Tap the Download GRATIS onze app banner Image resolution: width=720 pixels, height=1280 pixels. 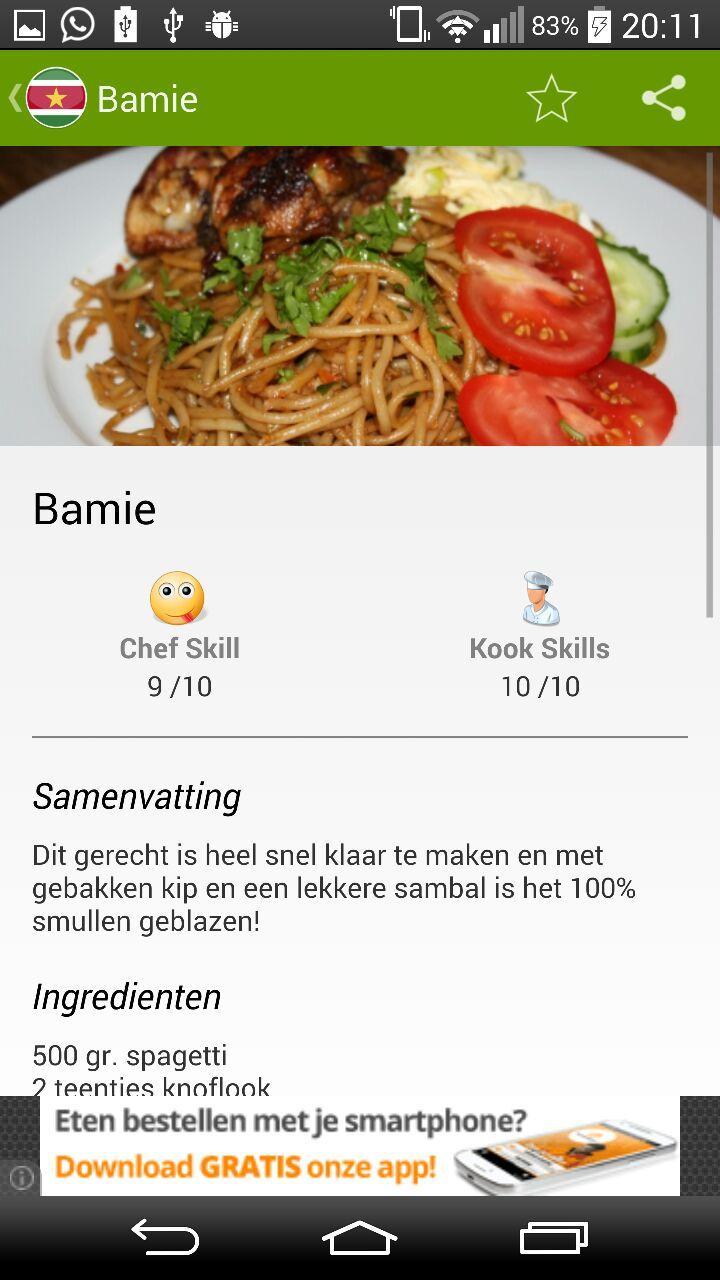pyautogui.click(x=360, y=1145)
